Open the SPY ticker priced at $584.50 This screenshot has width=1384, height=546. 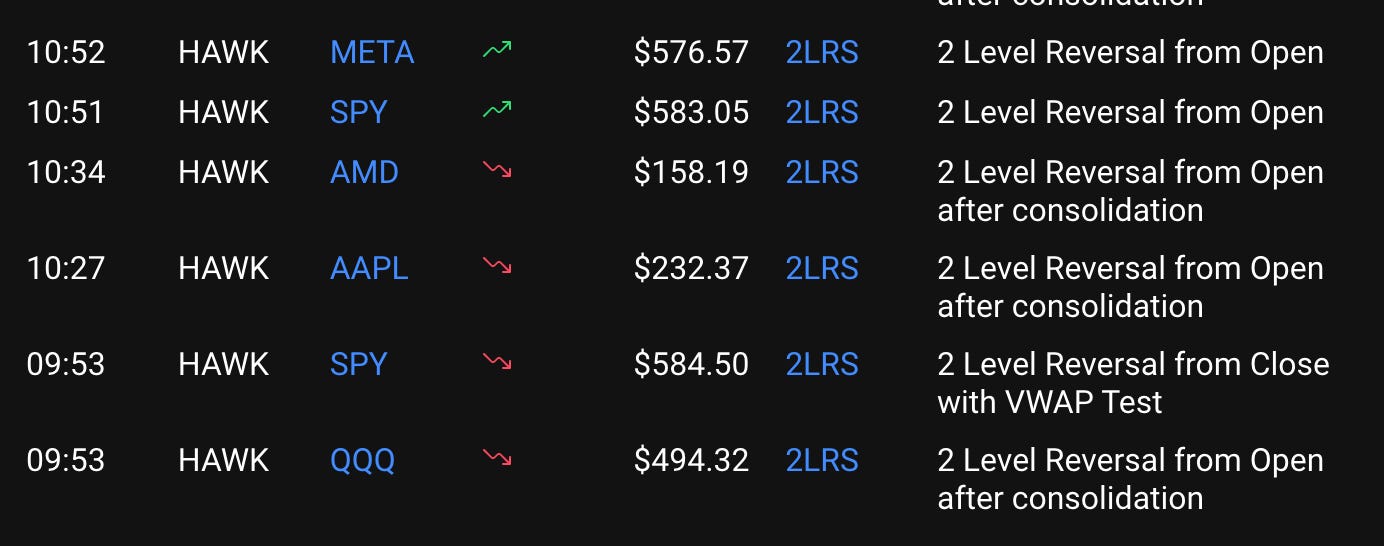click(358, 365)
